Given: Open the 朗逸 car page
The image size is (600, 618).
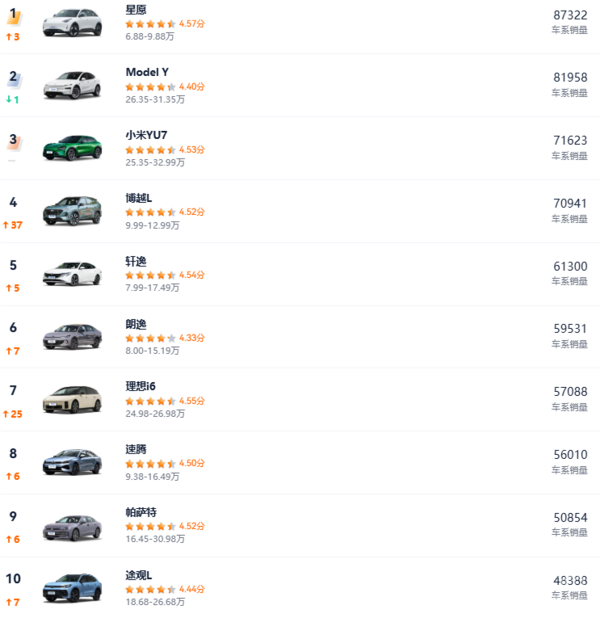Looking at the screenshot, I should pyautogui.click(x=136, y=324).
